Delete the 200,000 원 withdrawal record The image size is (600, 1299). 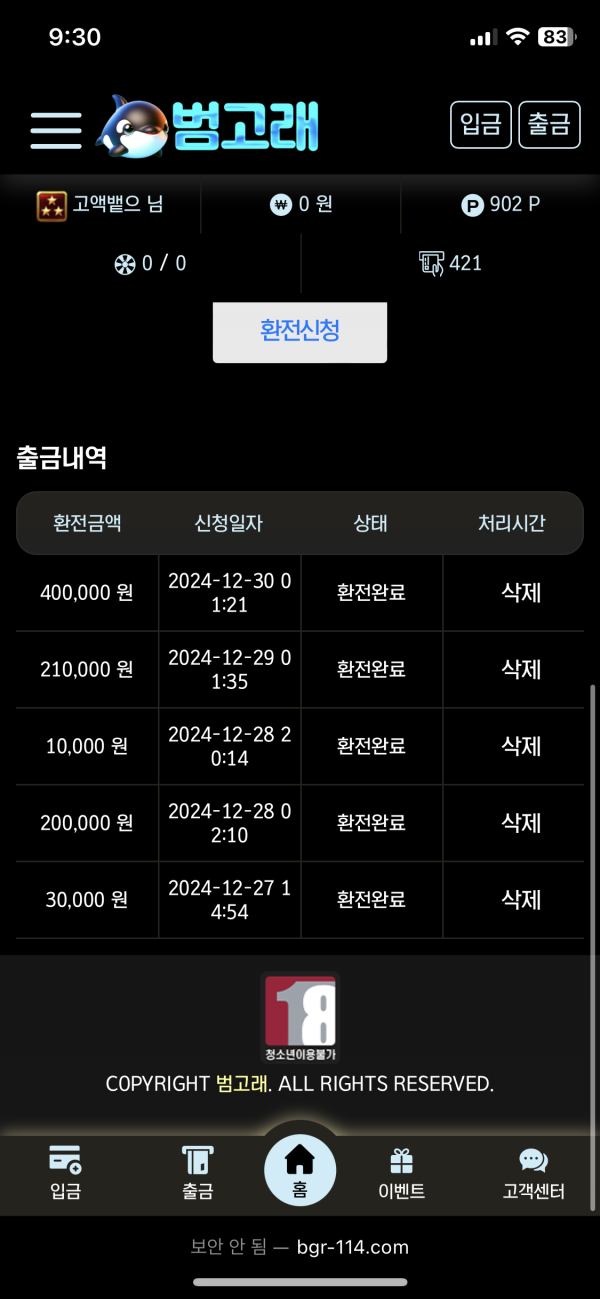[x=521, y=823]
